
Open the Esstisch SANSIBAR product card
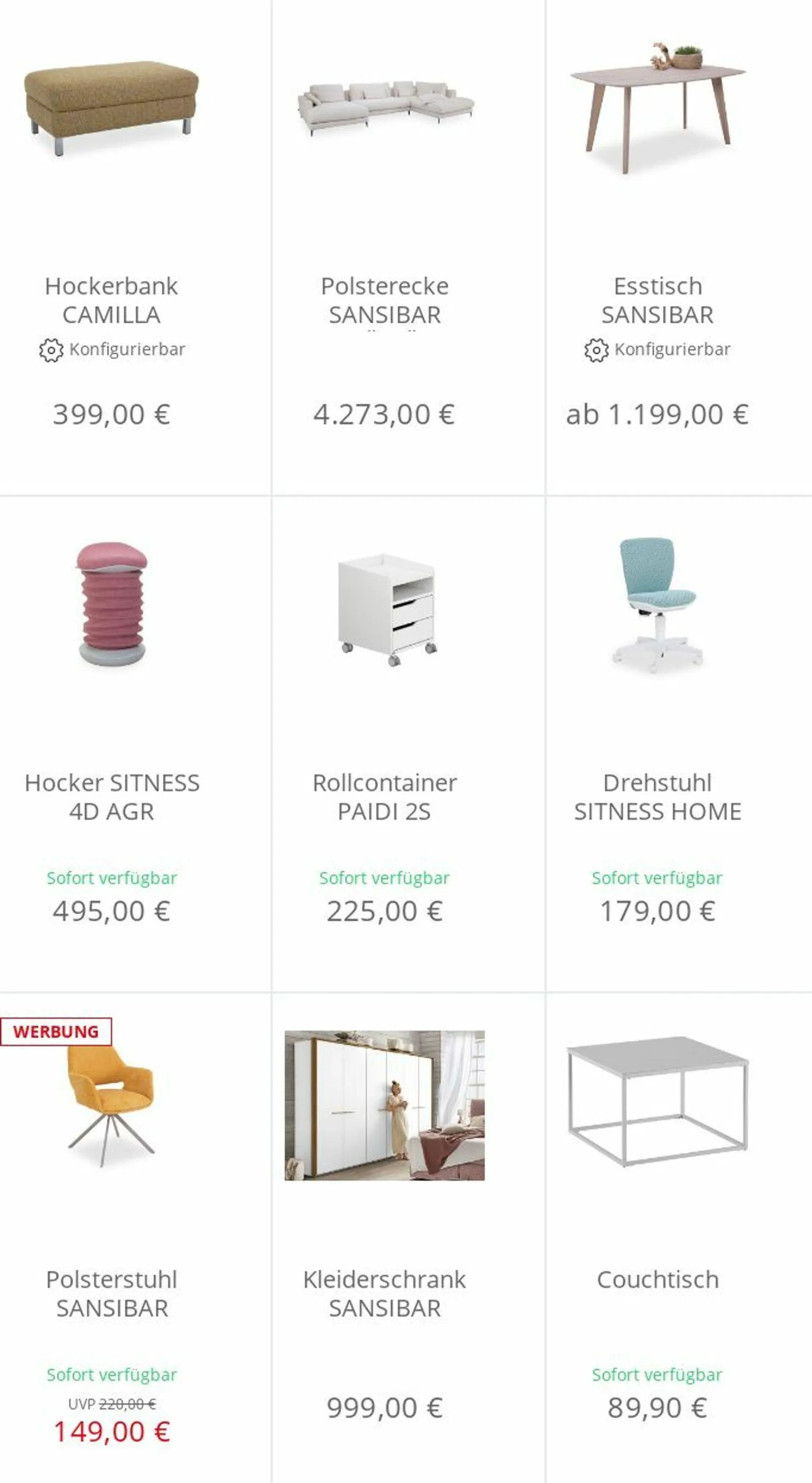click(657, 300)
